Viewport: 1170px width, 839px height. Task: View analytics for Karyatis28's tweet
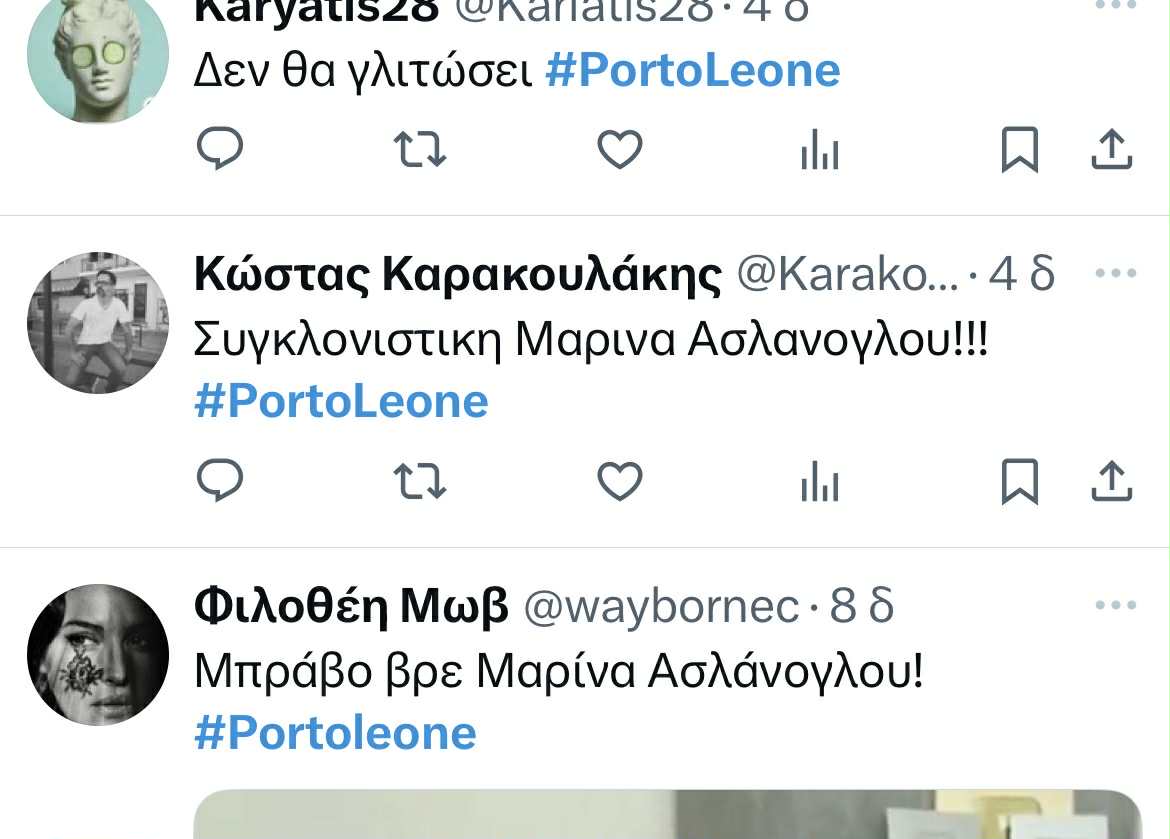(x=819, y=152)
